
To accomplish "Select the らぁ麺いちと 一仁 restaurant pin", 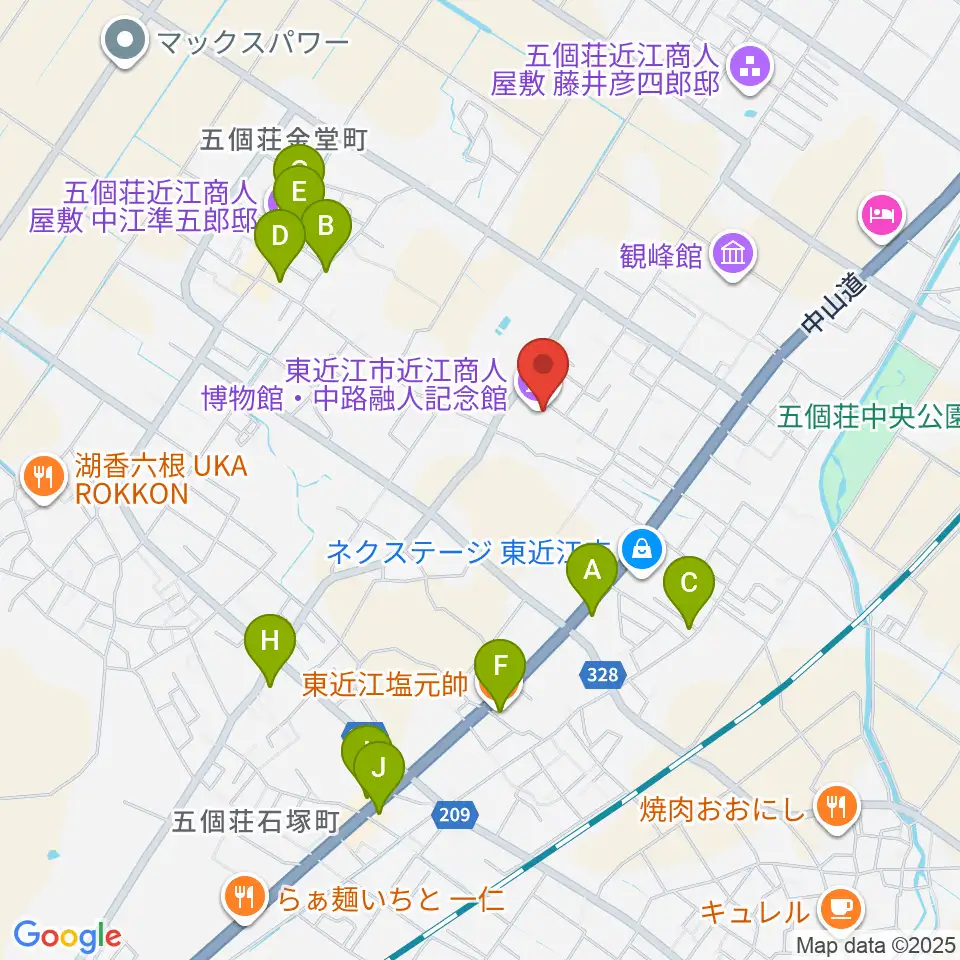I will [x=246, y=898].
